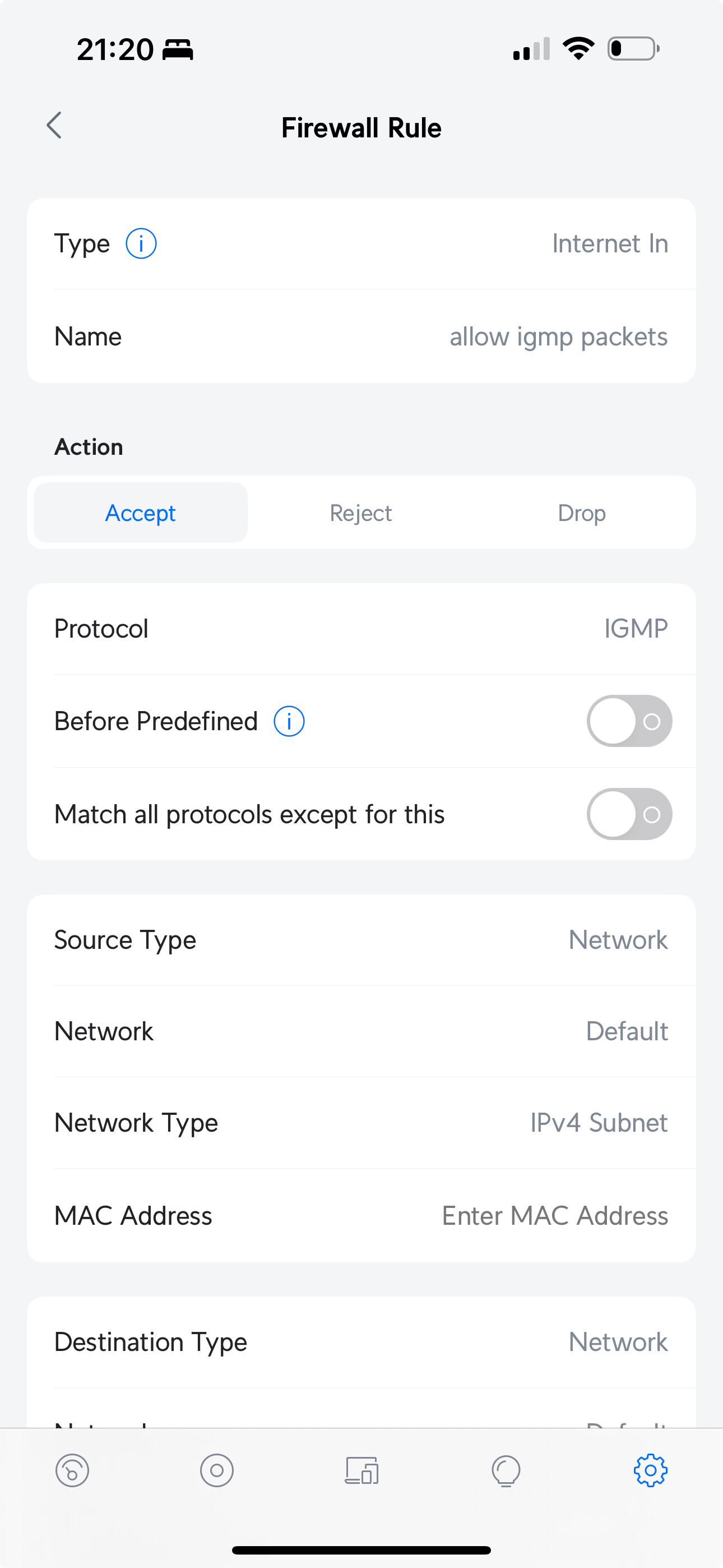Viewport: 723px width, 1568px height.
Task: Enter a MAC Address
Action: [361, 1216]
